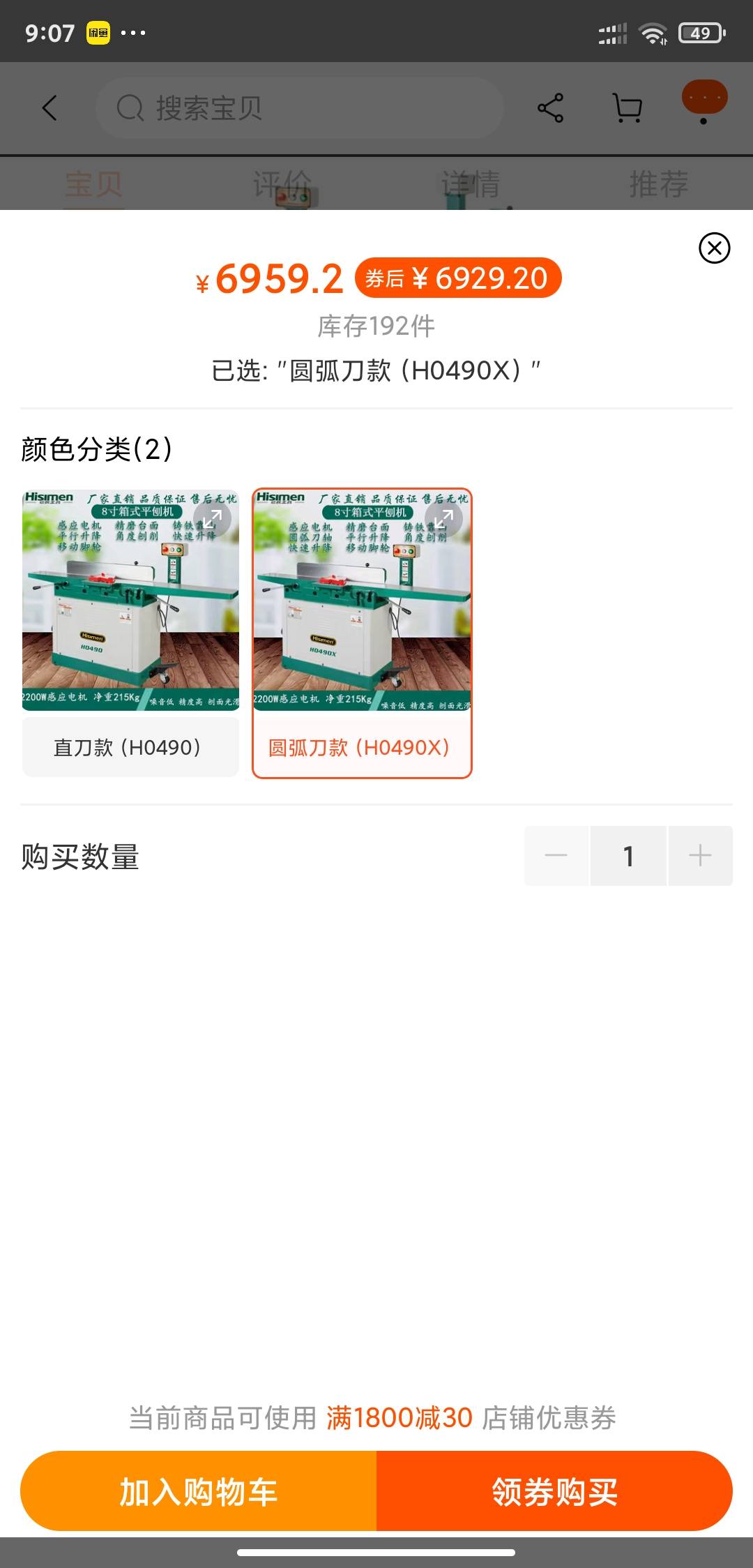Add item via 加入购物车
This screenshot has height=1568, width=753.
[x=199, y=1491]
